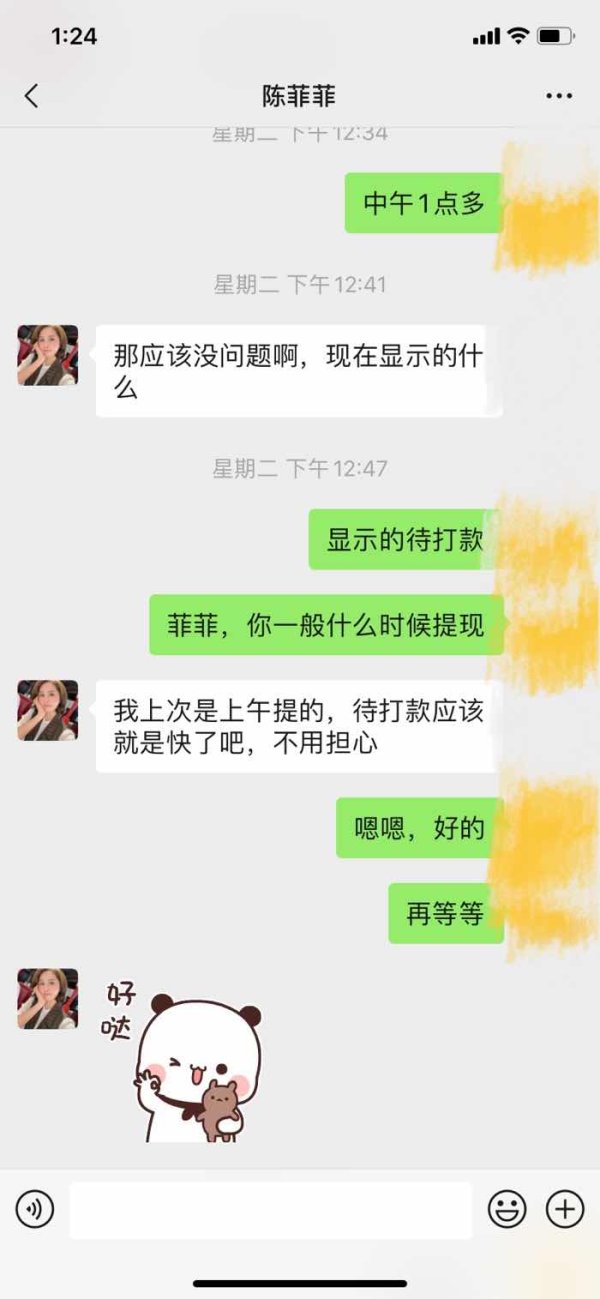Tap the message text field
Image resolution: width=600 pixels, height=1299 pixels.
(x=270, y=1210)
